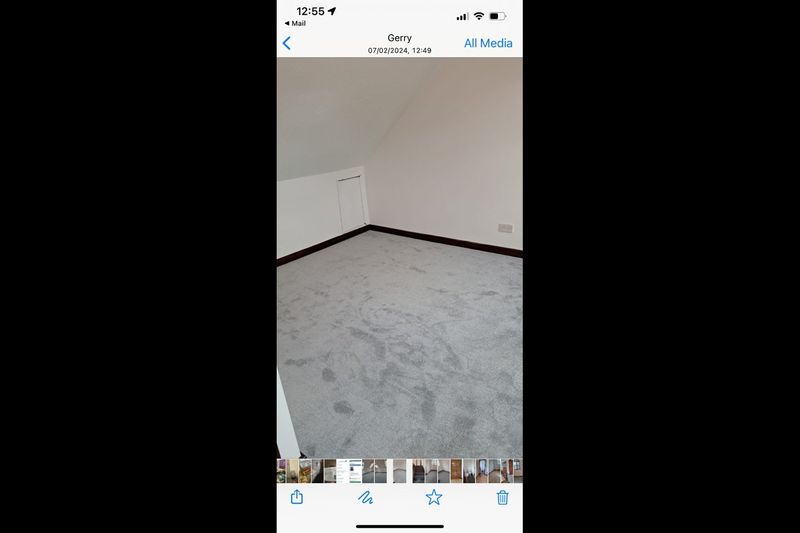Select the first thumbnail in the media strip
800x533 pixels.
282,471
